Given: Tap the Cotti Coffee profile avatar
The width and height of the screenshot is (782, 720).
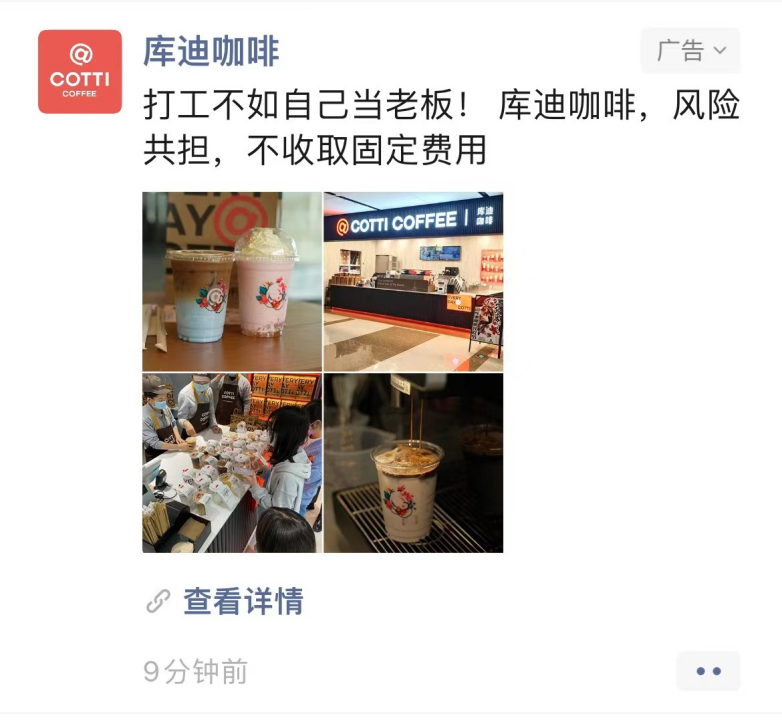Looking at the screenshot, I should coord(80,72).
